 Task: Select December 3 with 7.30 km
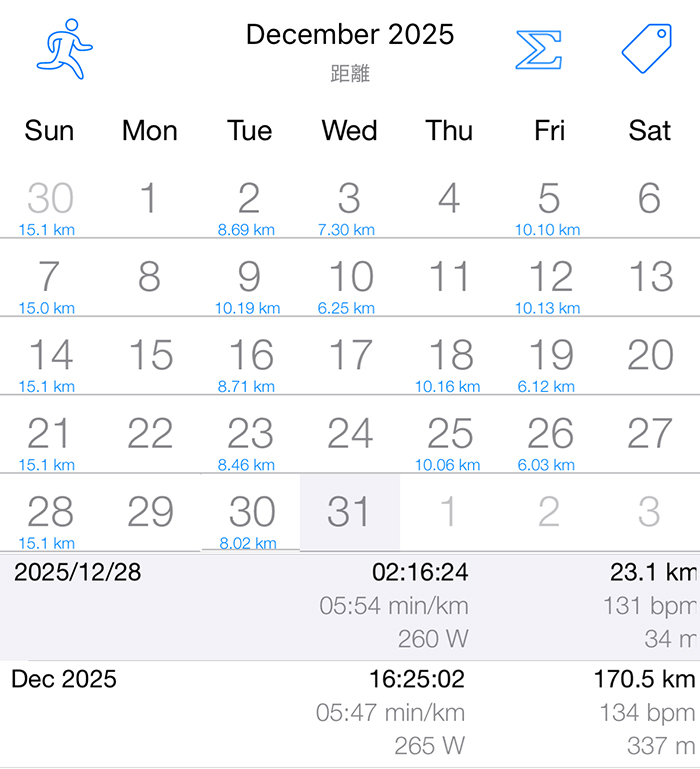point(348,205)
